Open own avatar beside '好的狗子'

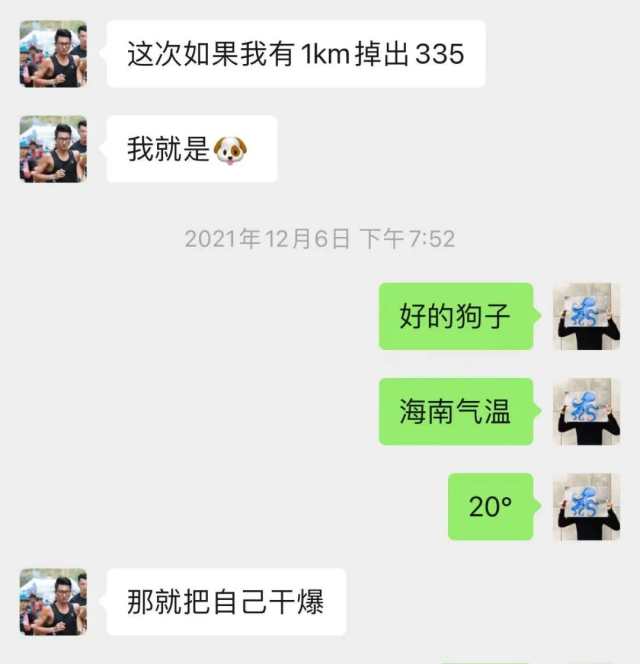587,316
